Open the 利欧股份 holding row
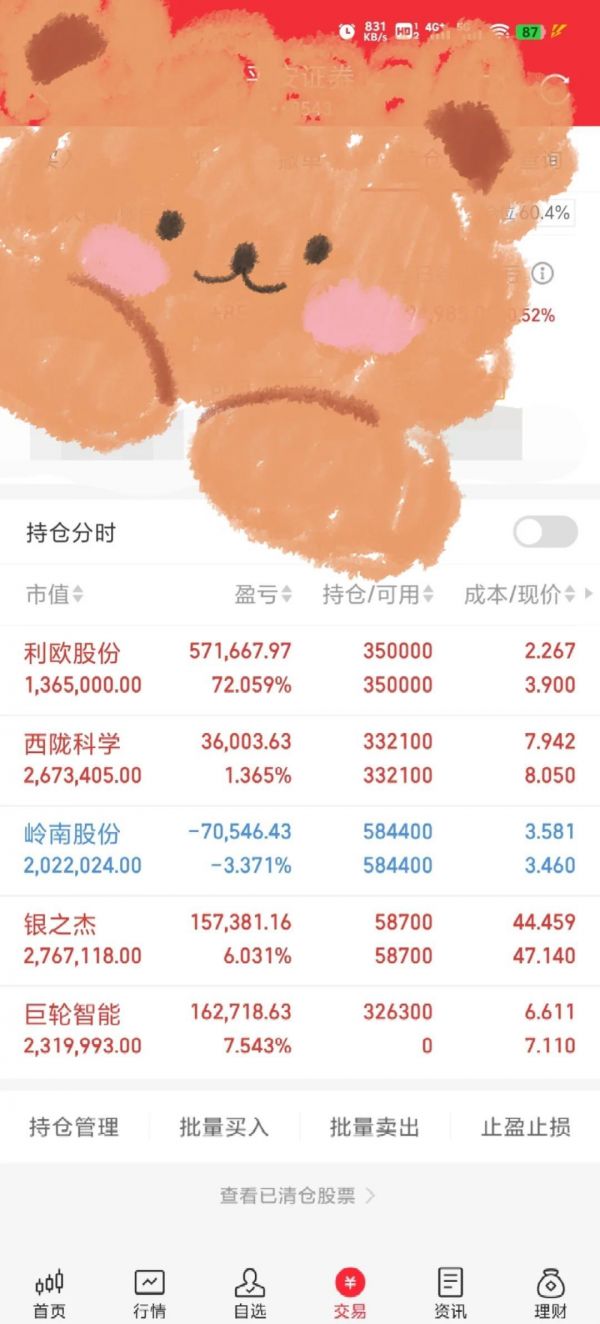Viewport: 600px width, 1324px height. (x=300, y=669)
